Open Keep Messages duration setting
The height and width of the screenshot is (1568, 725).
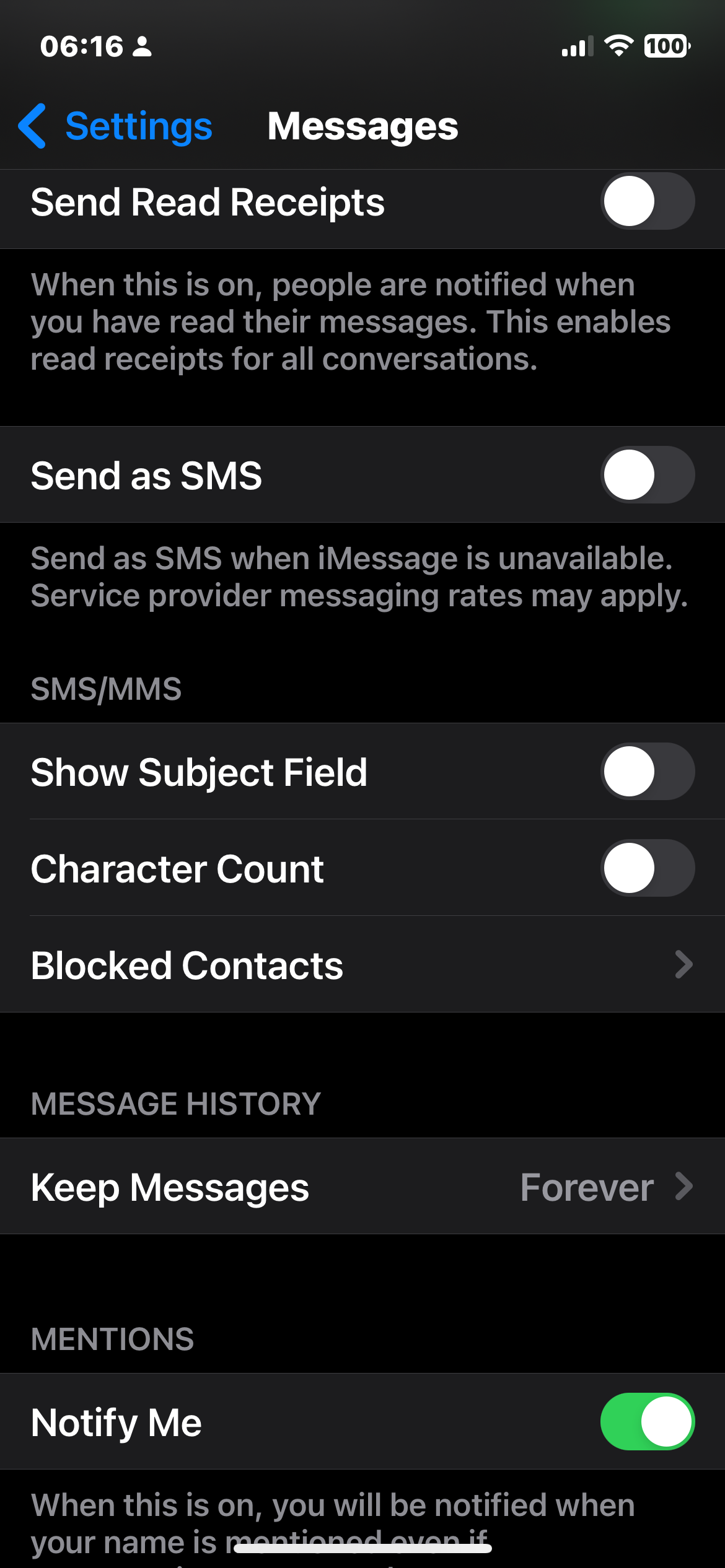[x=362, y=1187]
